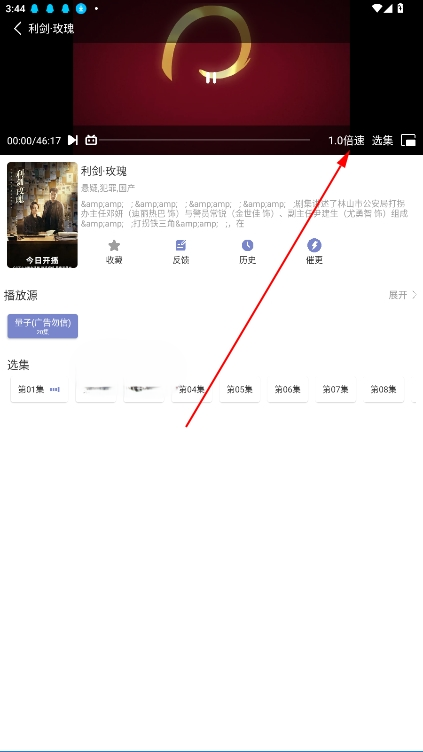Go back using the top-left arrow
This screenshot has height=752, width=423.
17,28
